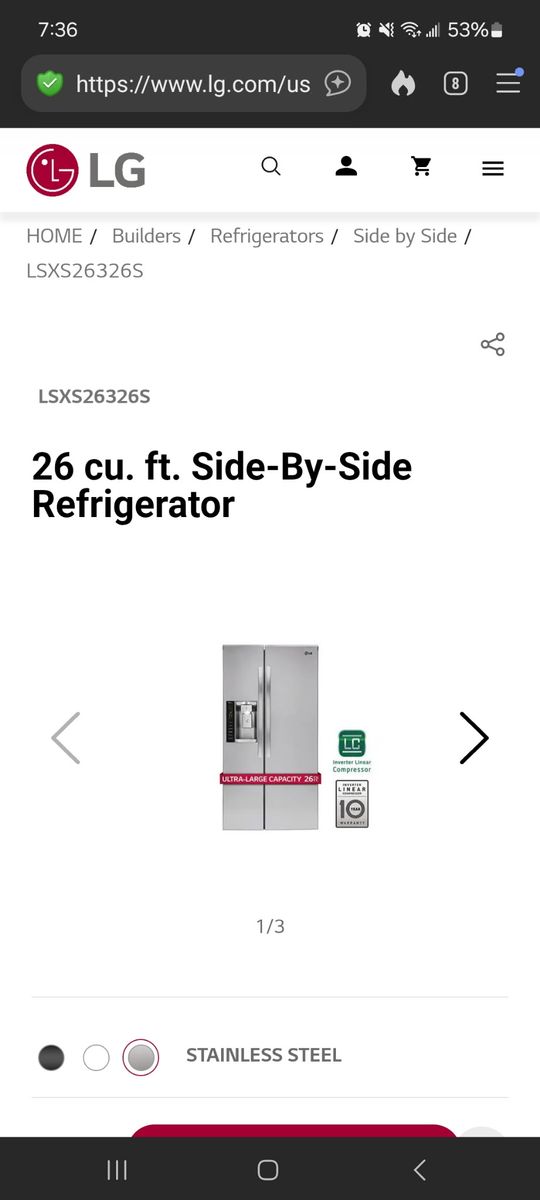
Task: Show previous product image
Action: (66, 738)
